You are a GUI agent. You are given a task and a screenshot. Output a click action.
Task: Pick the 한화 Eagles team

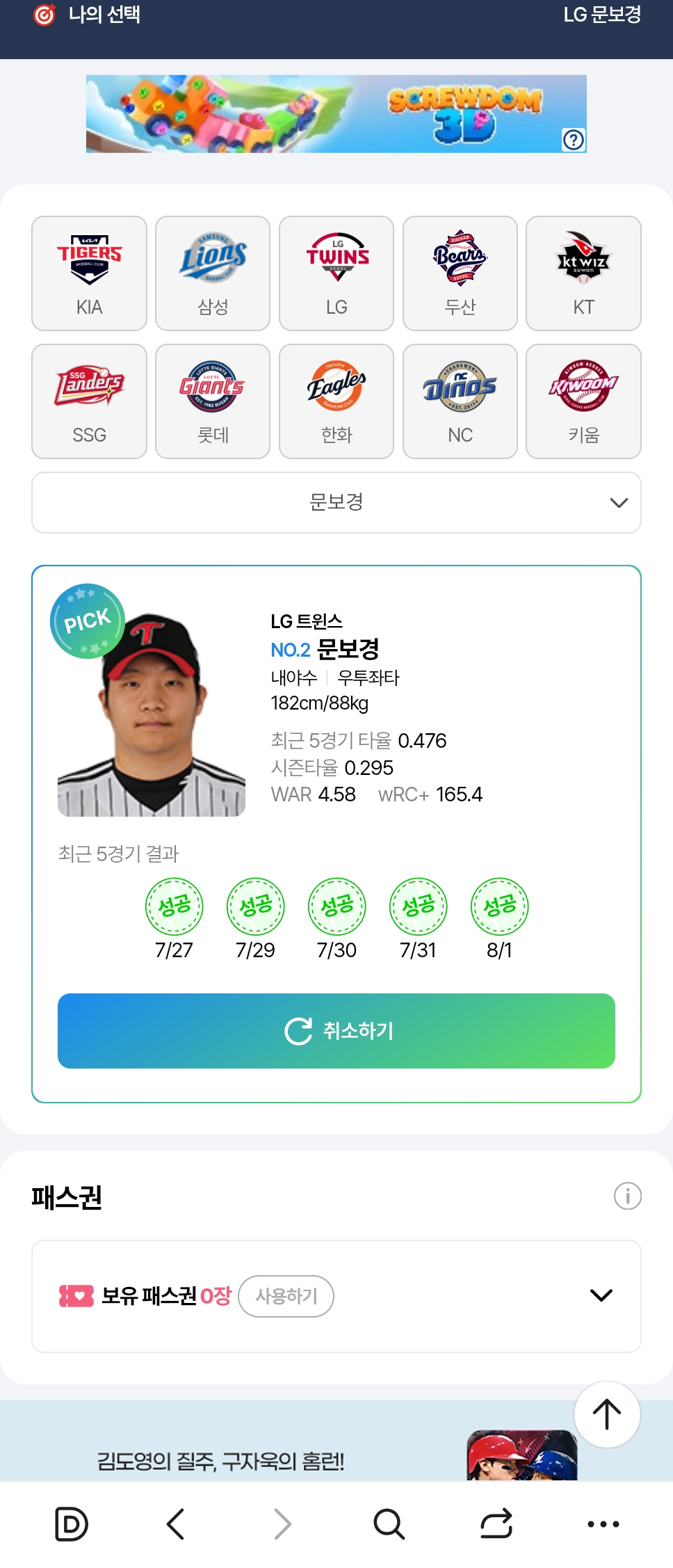coord(336,401)
